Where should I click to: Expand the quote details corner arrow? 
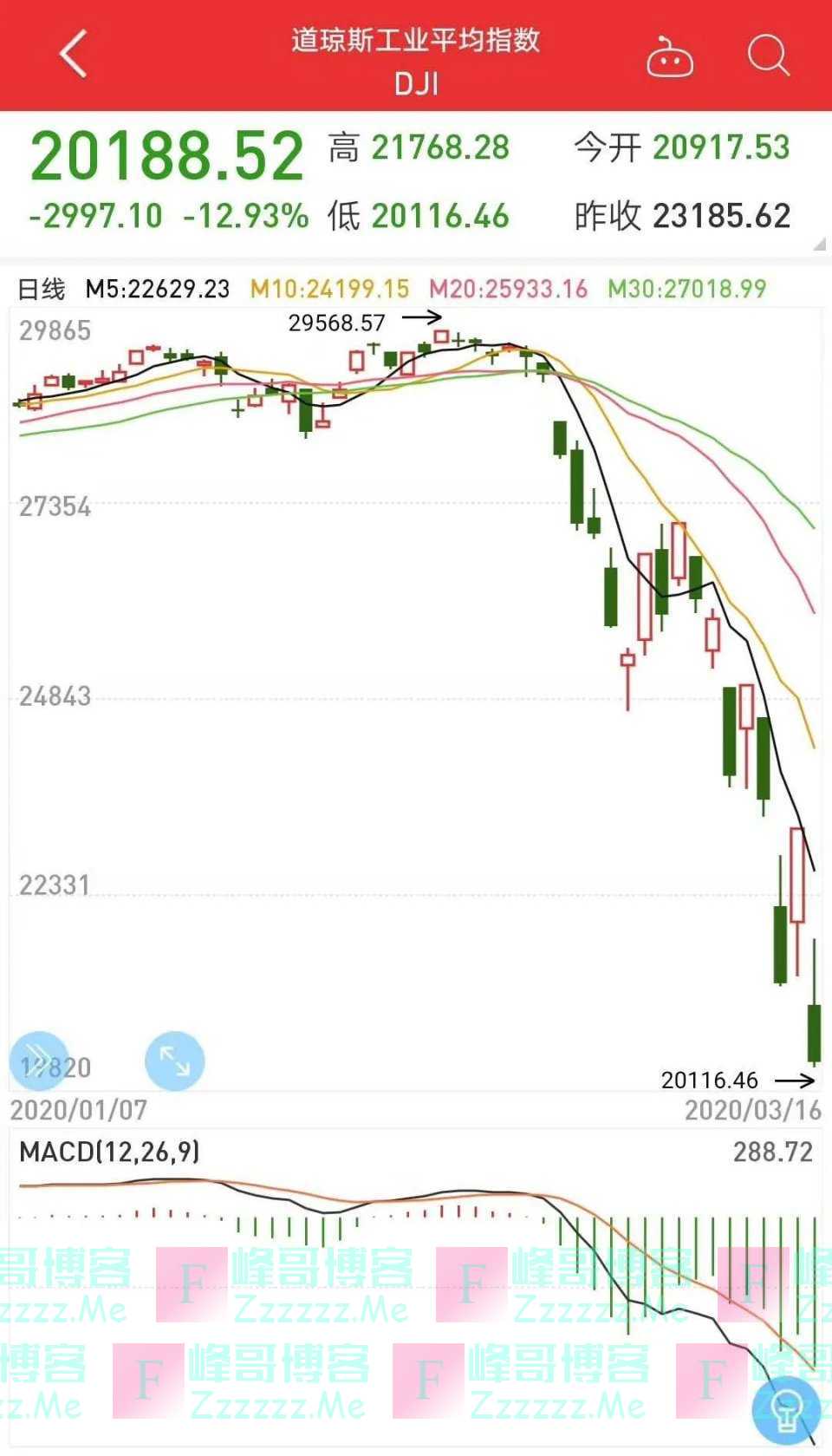(x=818, y=245)
